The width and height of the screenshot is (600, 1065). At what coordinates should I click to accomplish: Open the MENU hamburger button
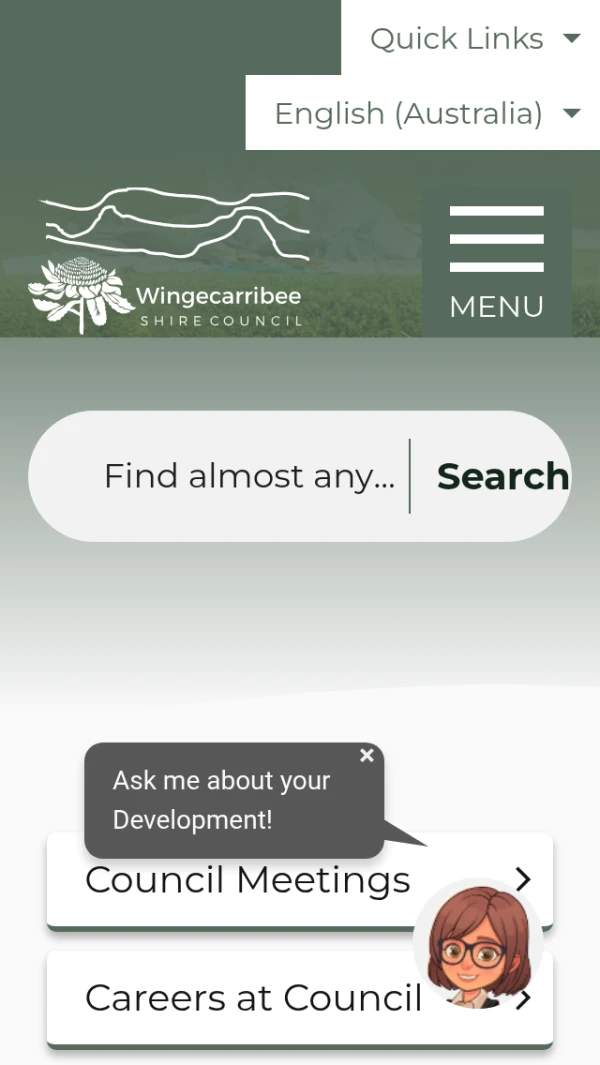pos(496,263)
